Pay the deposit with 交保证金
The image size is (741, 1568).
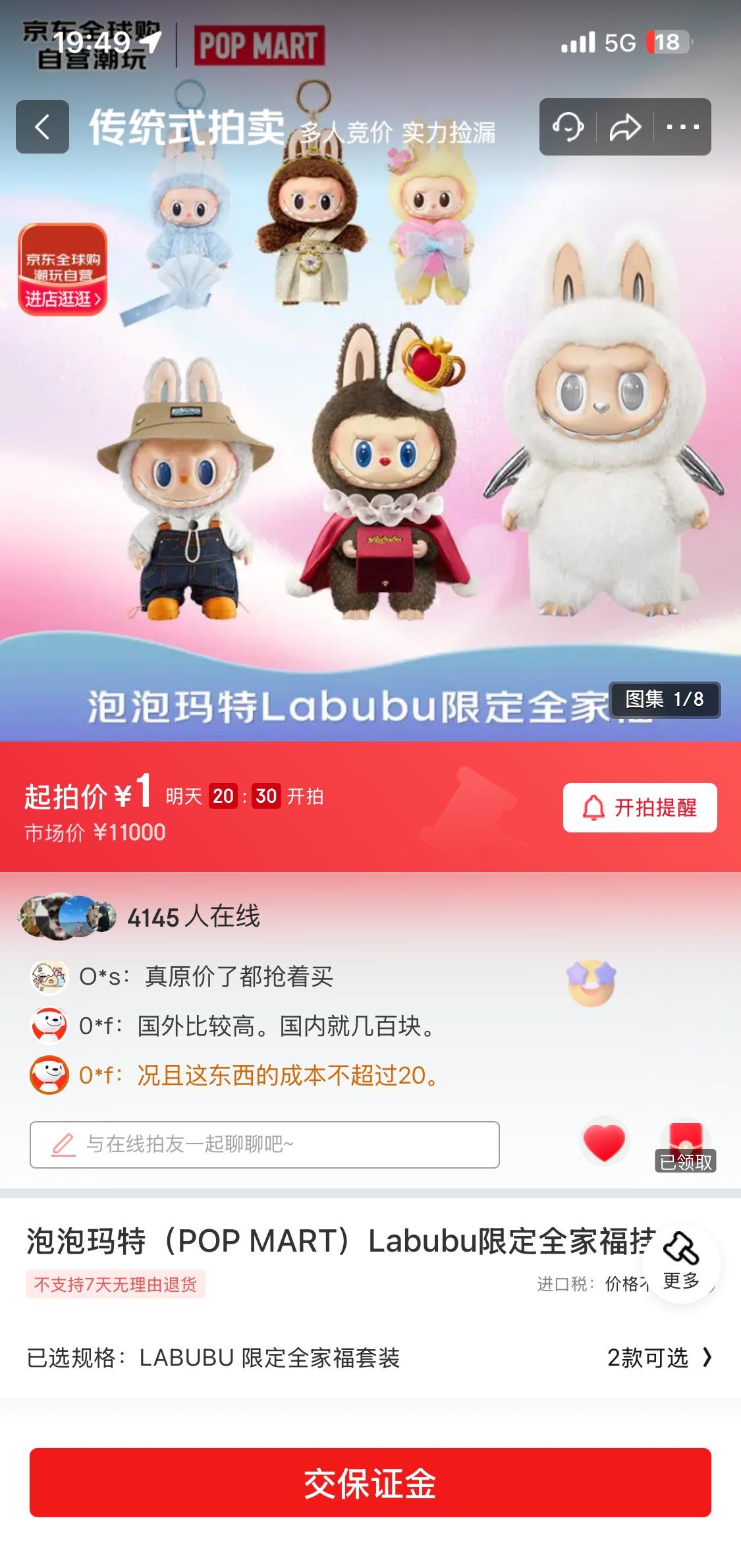(x=370, y=1483)
